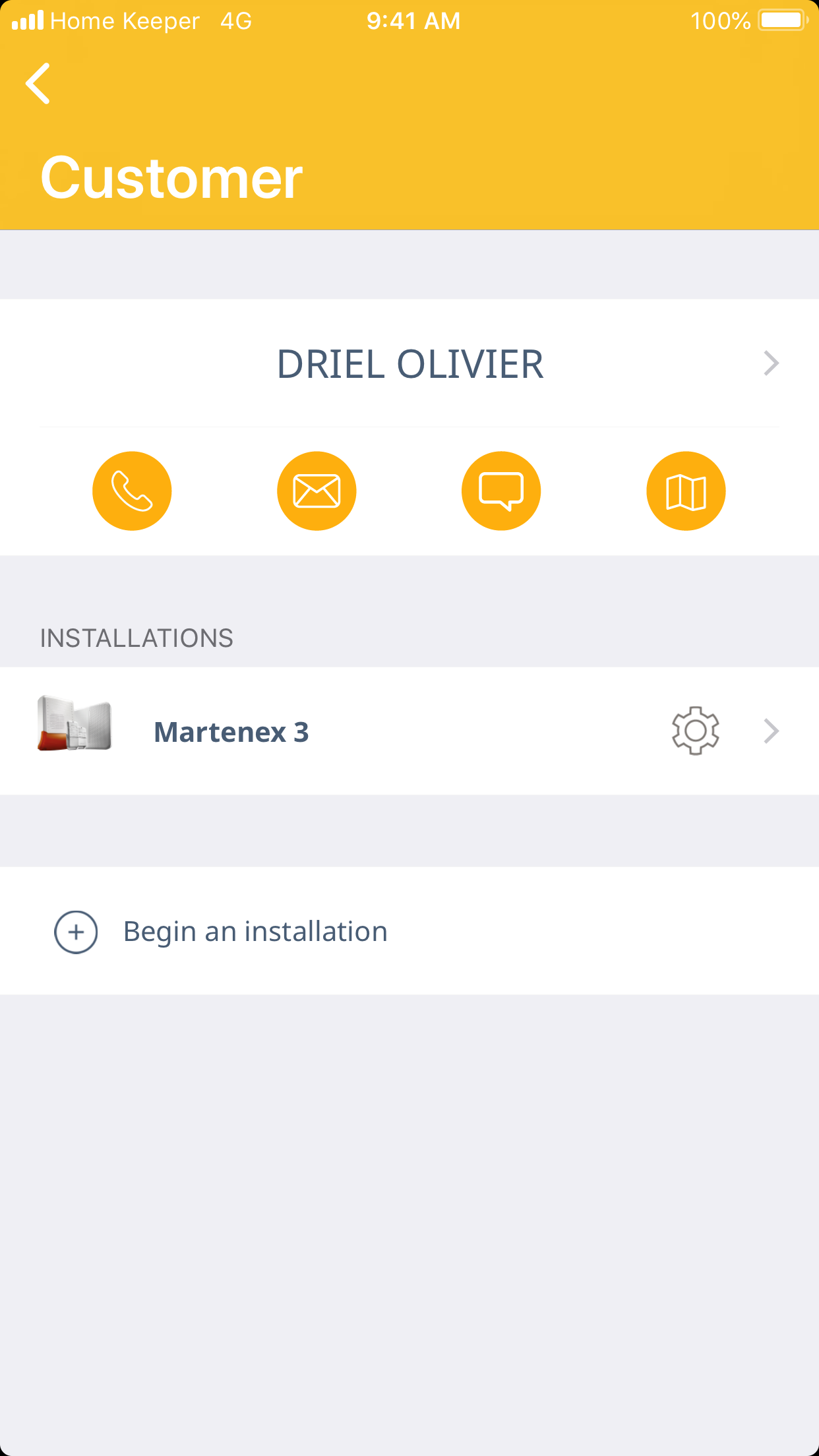Open Martenex 3 settings gear

[695, 731]
